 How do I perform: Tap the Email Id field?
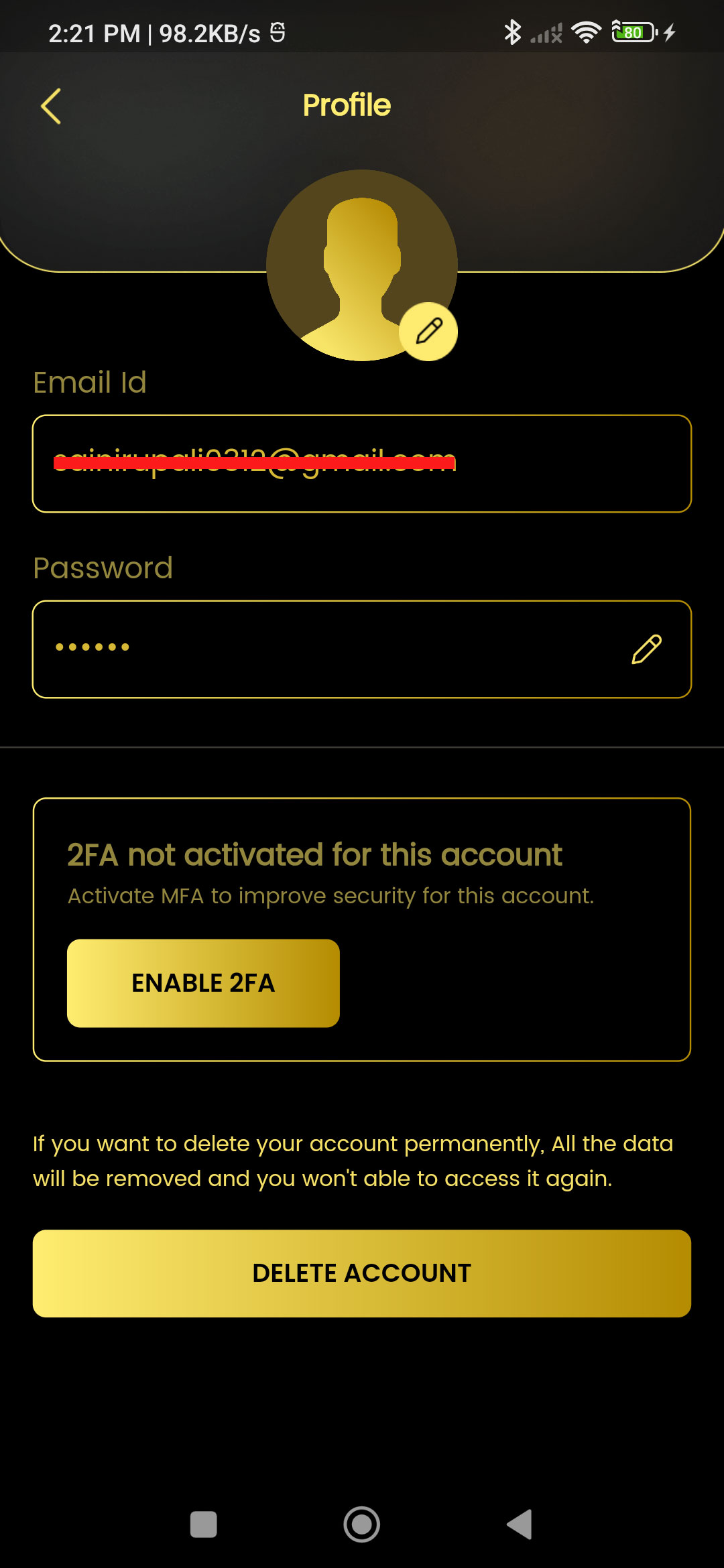pos(362,464)
